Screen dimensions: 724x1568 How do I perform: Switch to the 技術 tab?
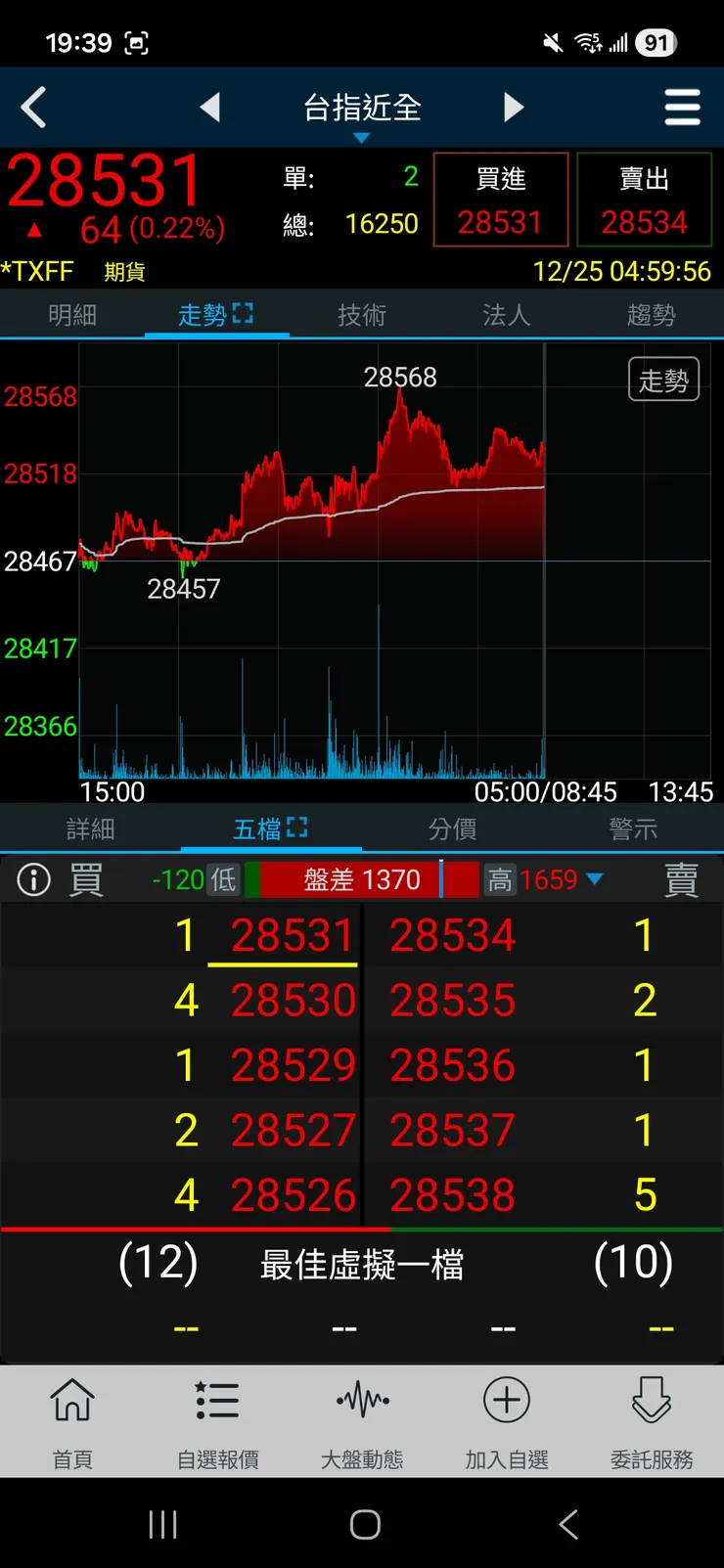[x=362, y=315]
